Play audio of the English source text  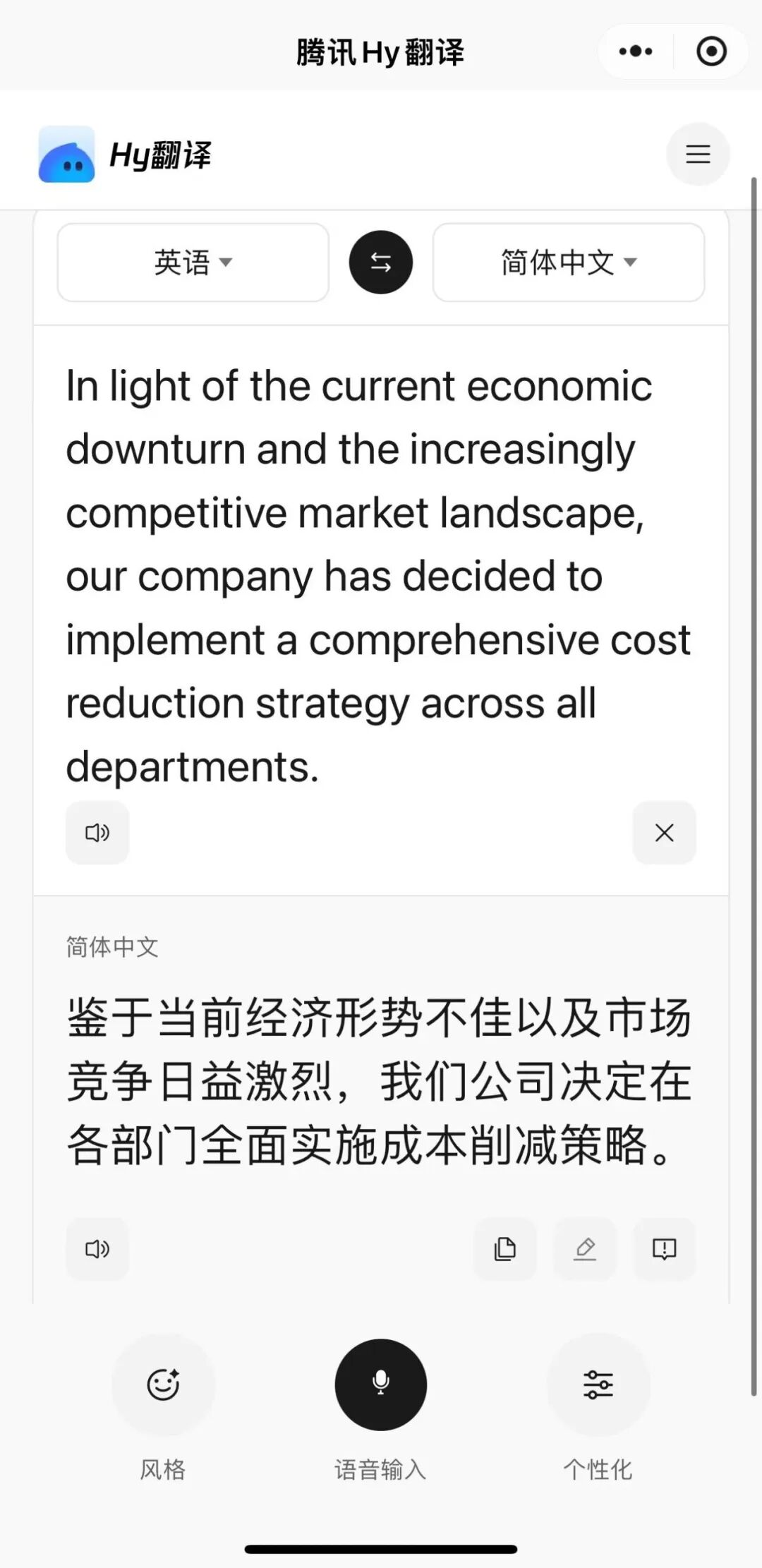tap(97, 833)
